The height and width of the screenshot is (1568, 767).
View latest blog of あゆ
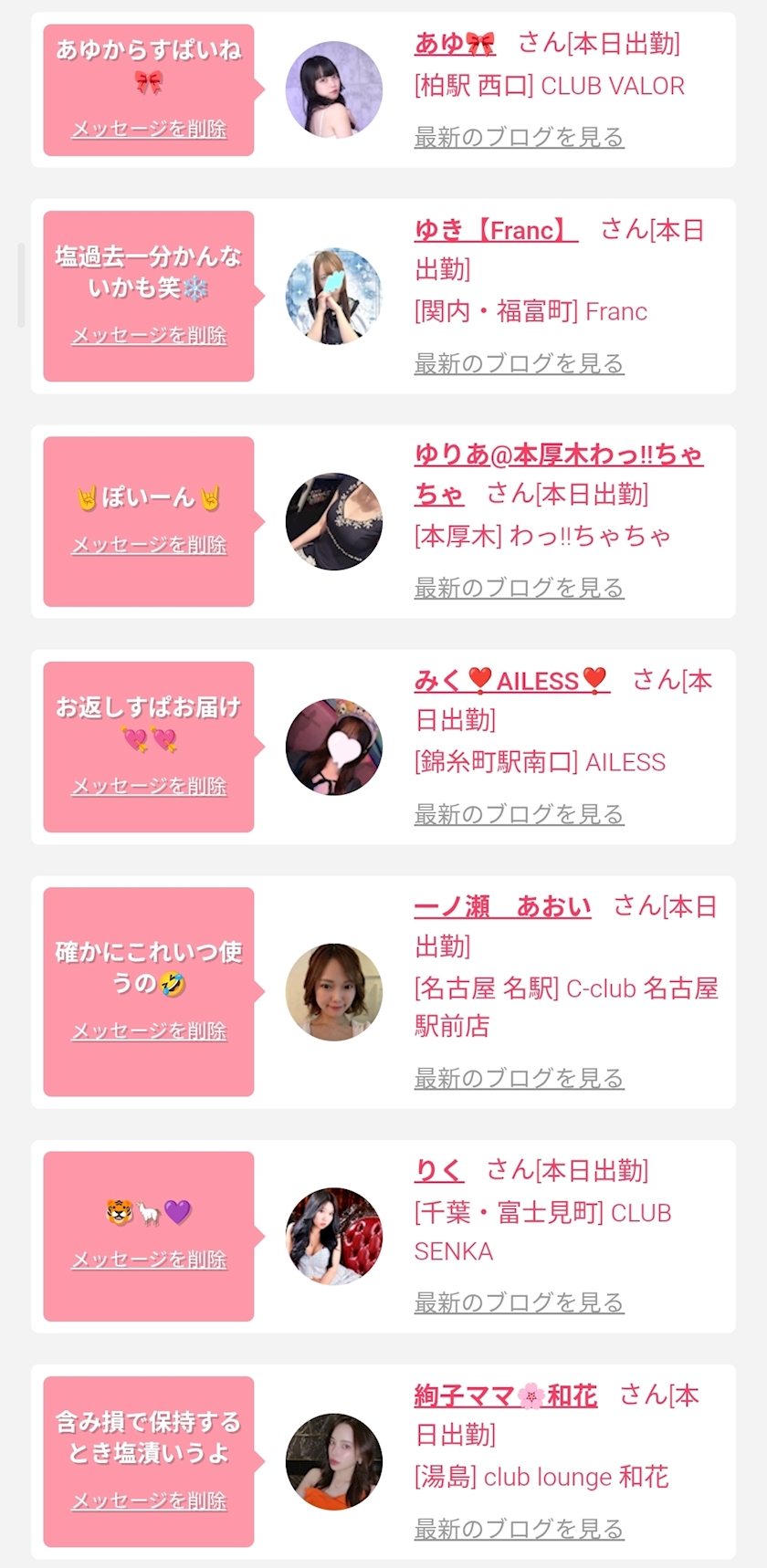519,138
